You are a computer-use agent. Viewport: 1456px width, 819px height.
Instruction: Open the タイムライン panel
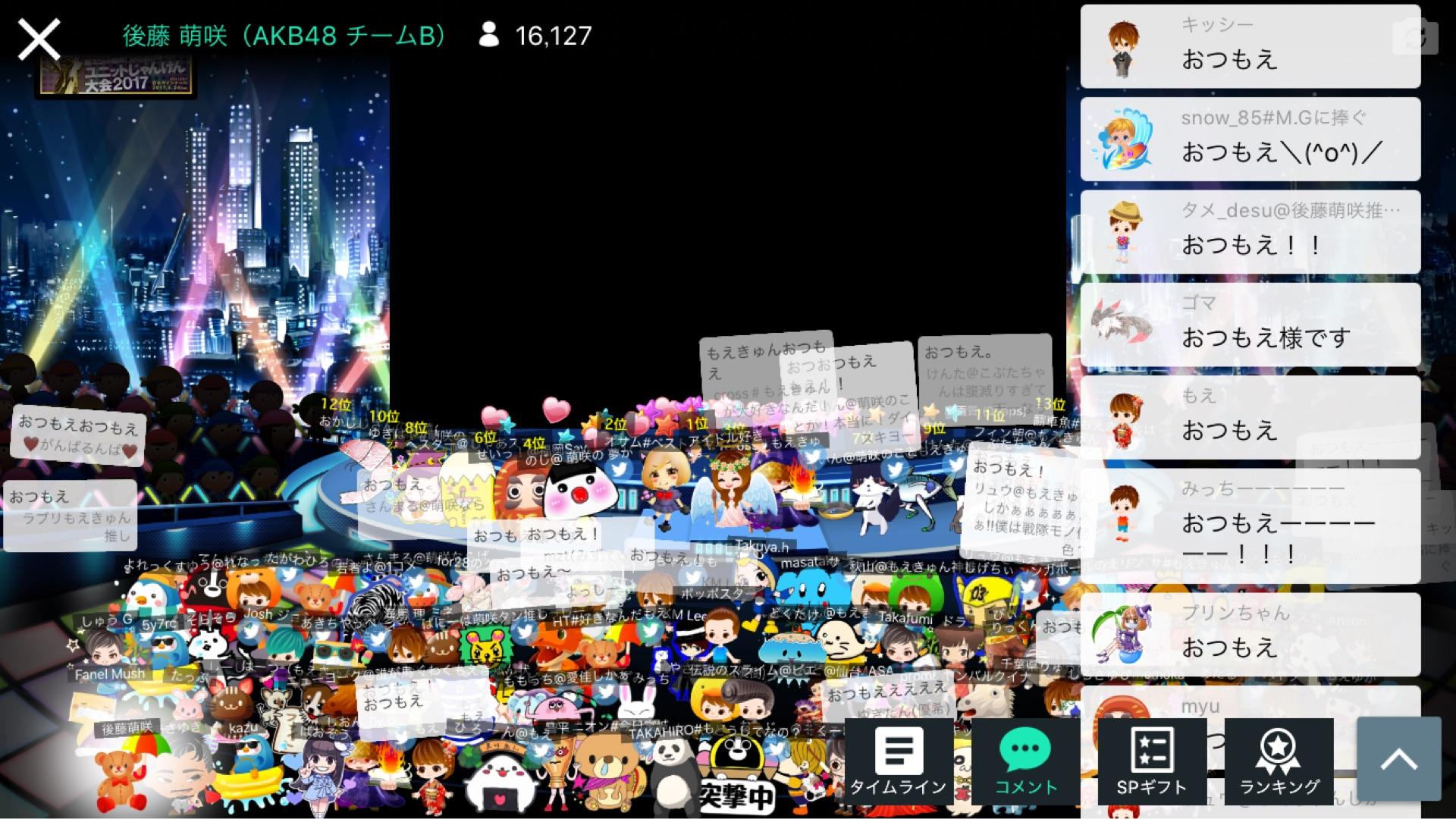898,761
